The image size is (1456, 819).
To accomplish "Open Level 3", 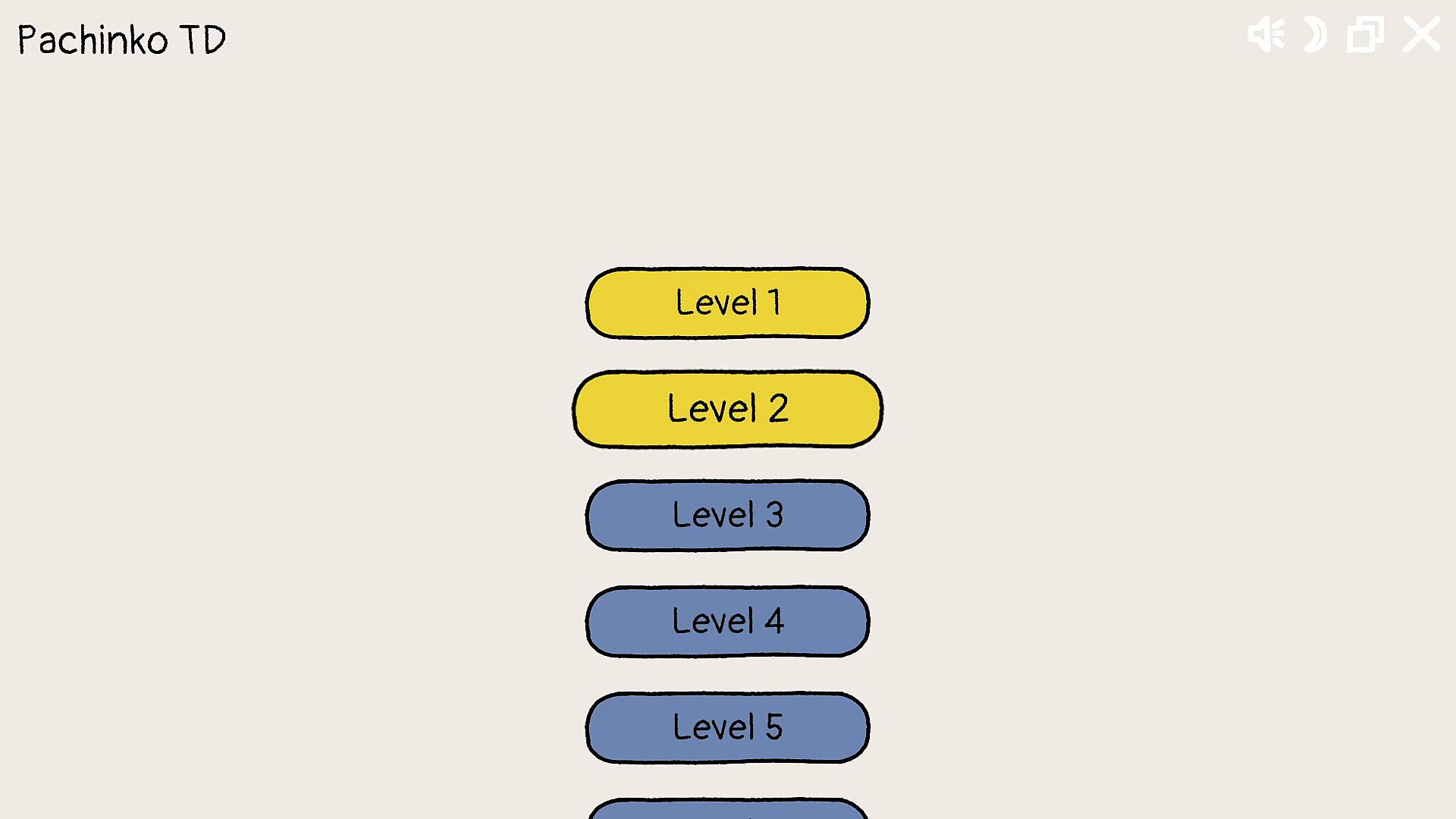I will pos(727,516).
